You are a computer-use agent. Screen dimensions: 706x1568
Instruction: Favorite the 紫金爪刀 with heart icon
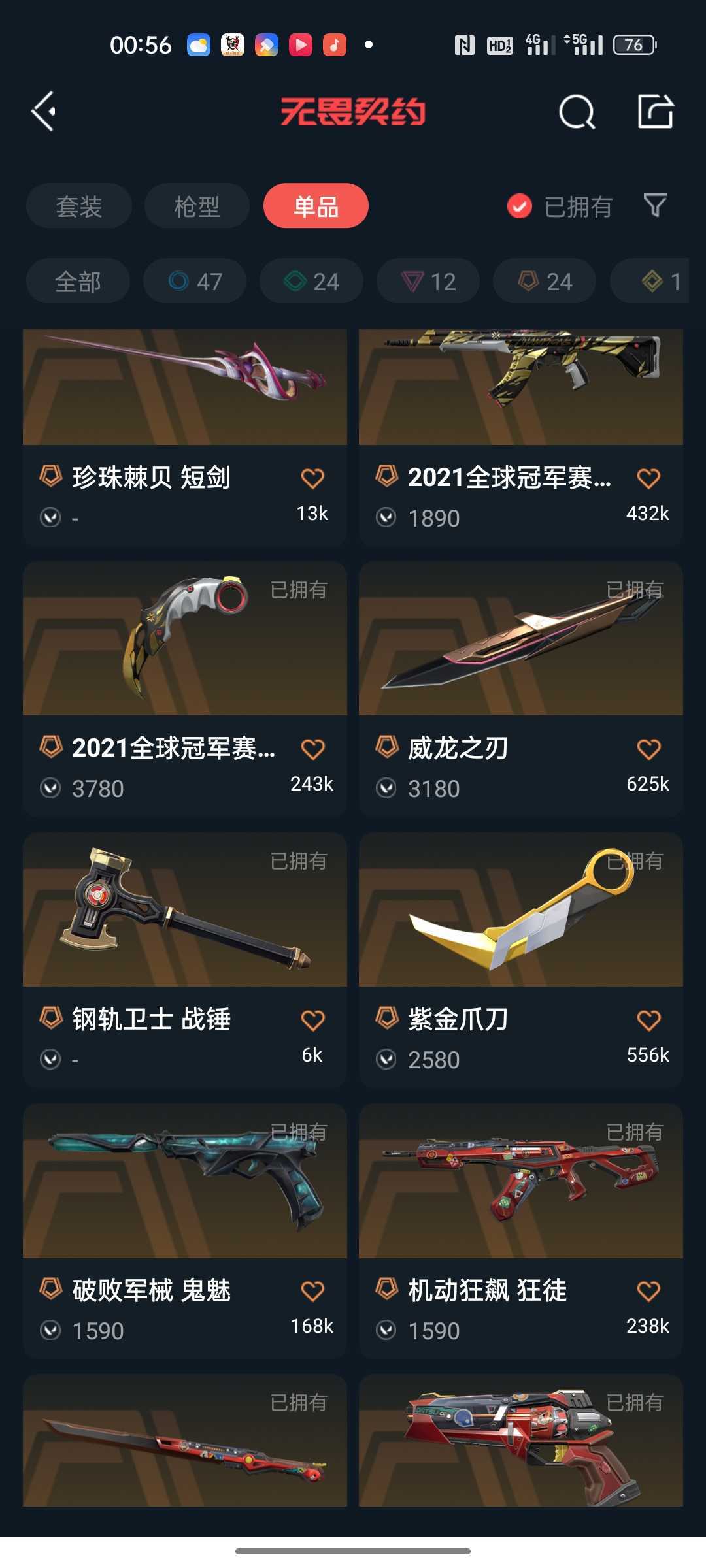point(648,1020)
